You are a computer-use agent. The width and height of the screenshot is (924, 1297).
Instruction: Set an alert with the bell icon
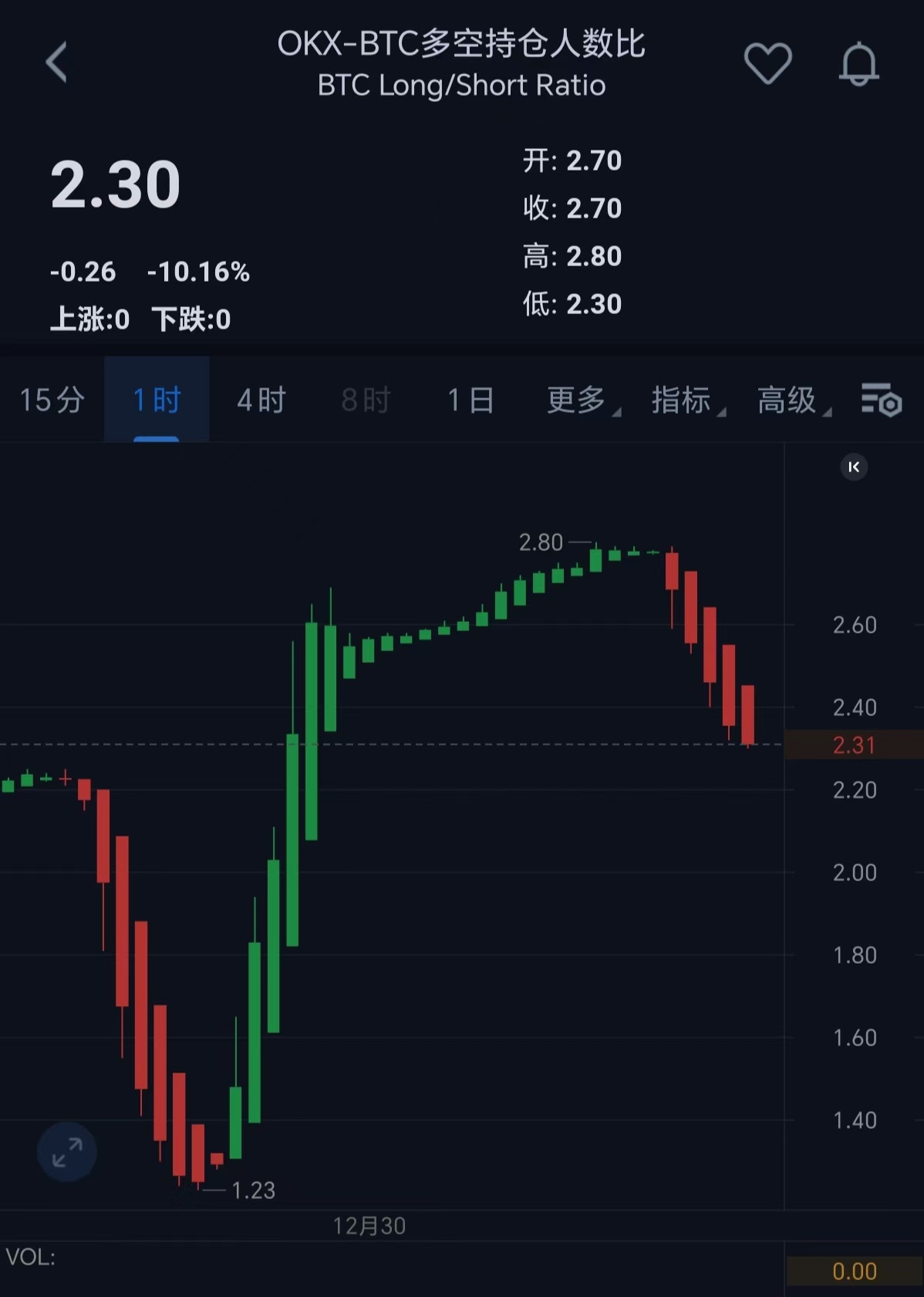(x=858, y=64)
